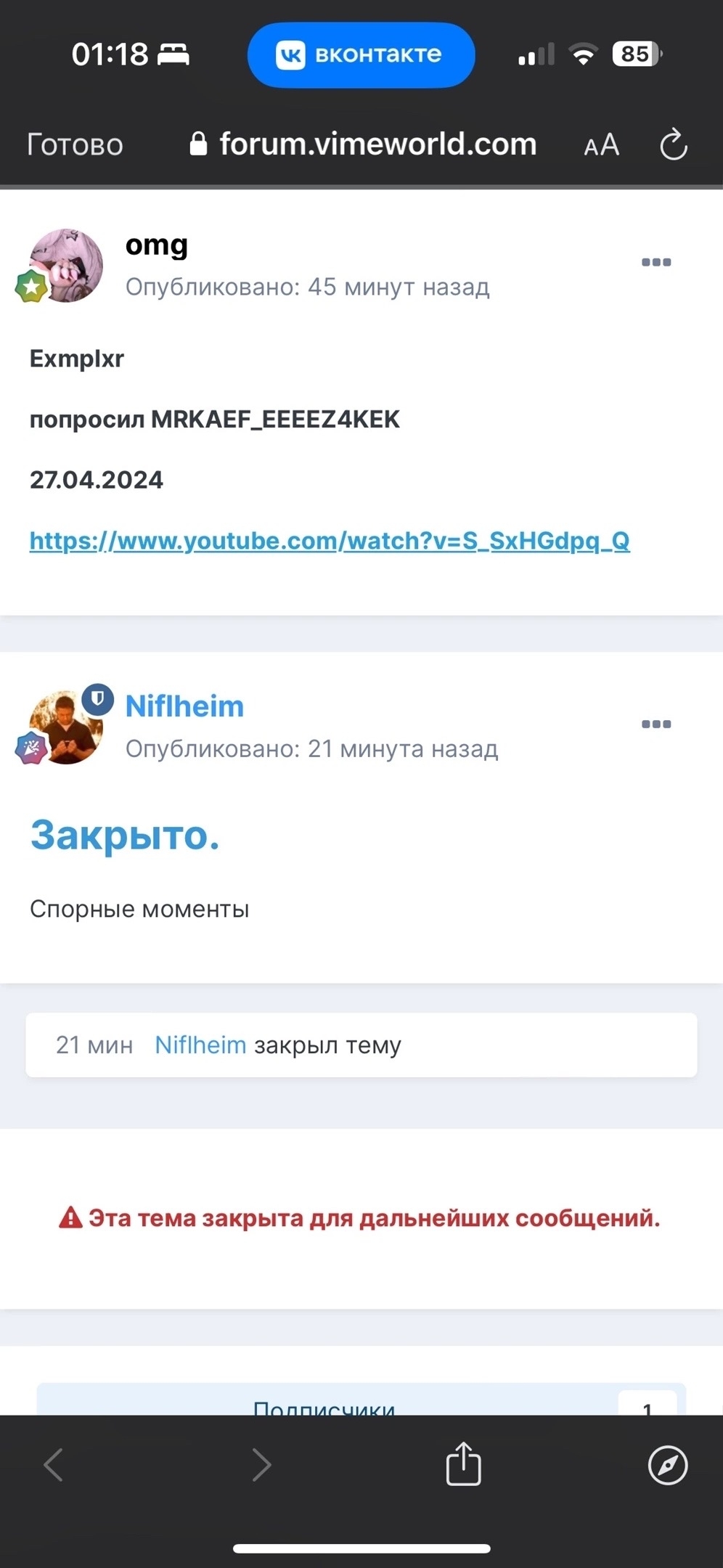Share this page via share icon
Screen dimensions: 723x1568
pyautogui.click(x=463, y=1464)
